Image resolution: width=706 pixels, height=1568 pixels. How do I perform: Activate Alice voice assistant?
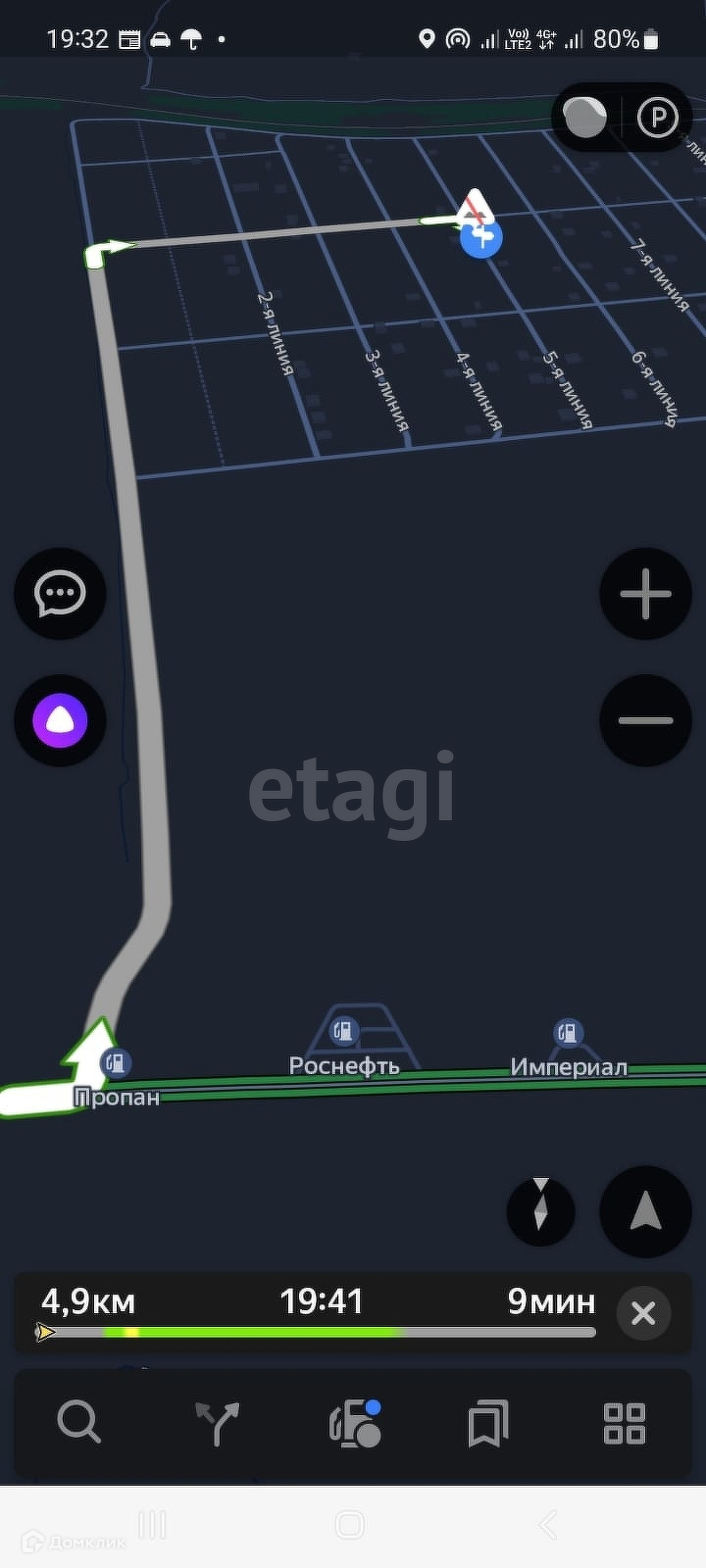tap(60, 721)
